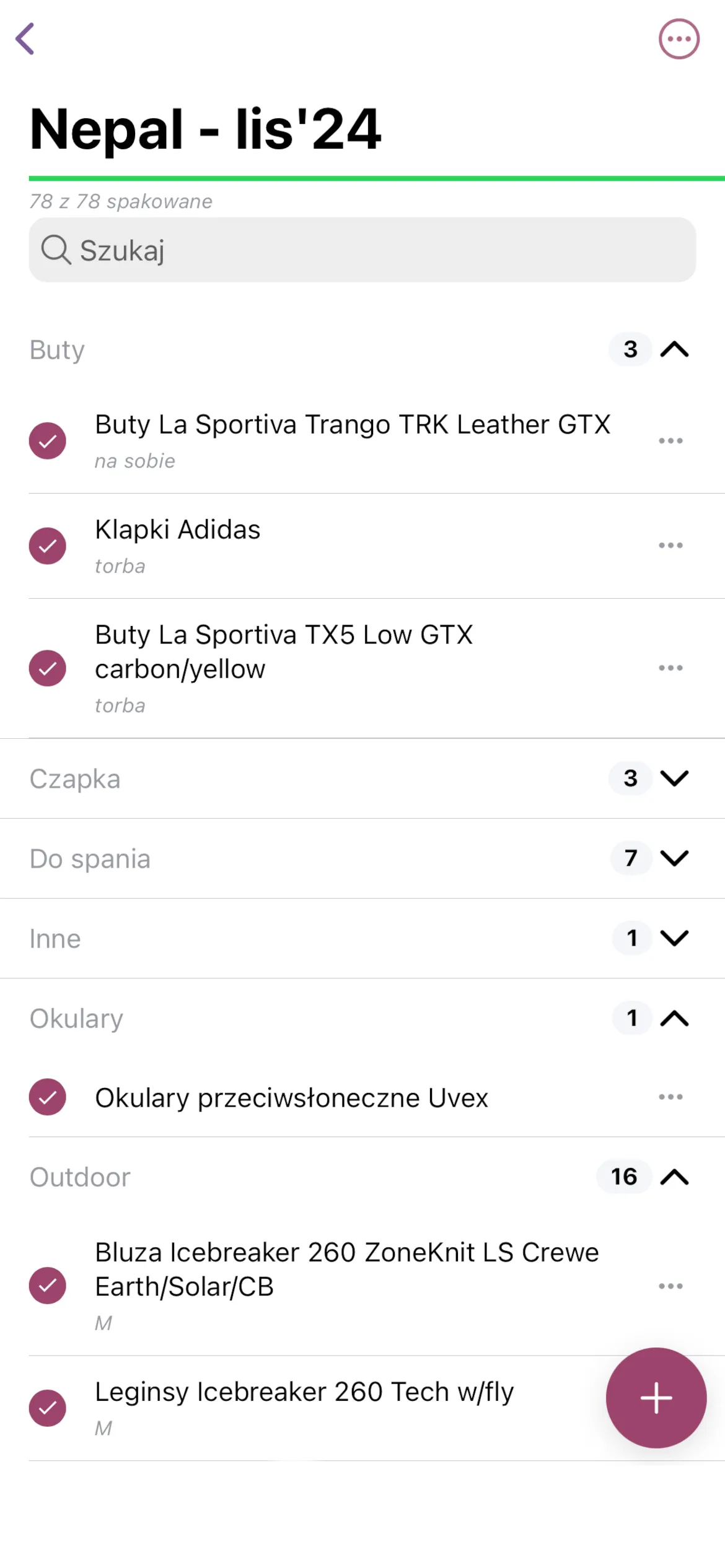Collapse the Okulary category
The height and width of the screenshot is (1568, 725).
[674, 1018]
